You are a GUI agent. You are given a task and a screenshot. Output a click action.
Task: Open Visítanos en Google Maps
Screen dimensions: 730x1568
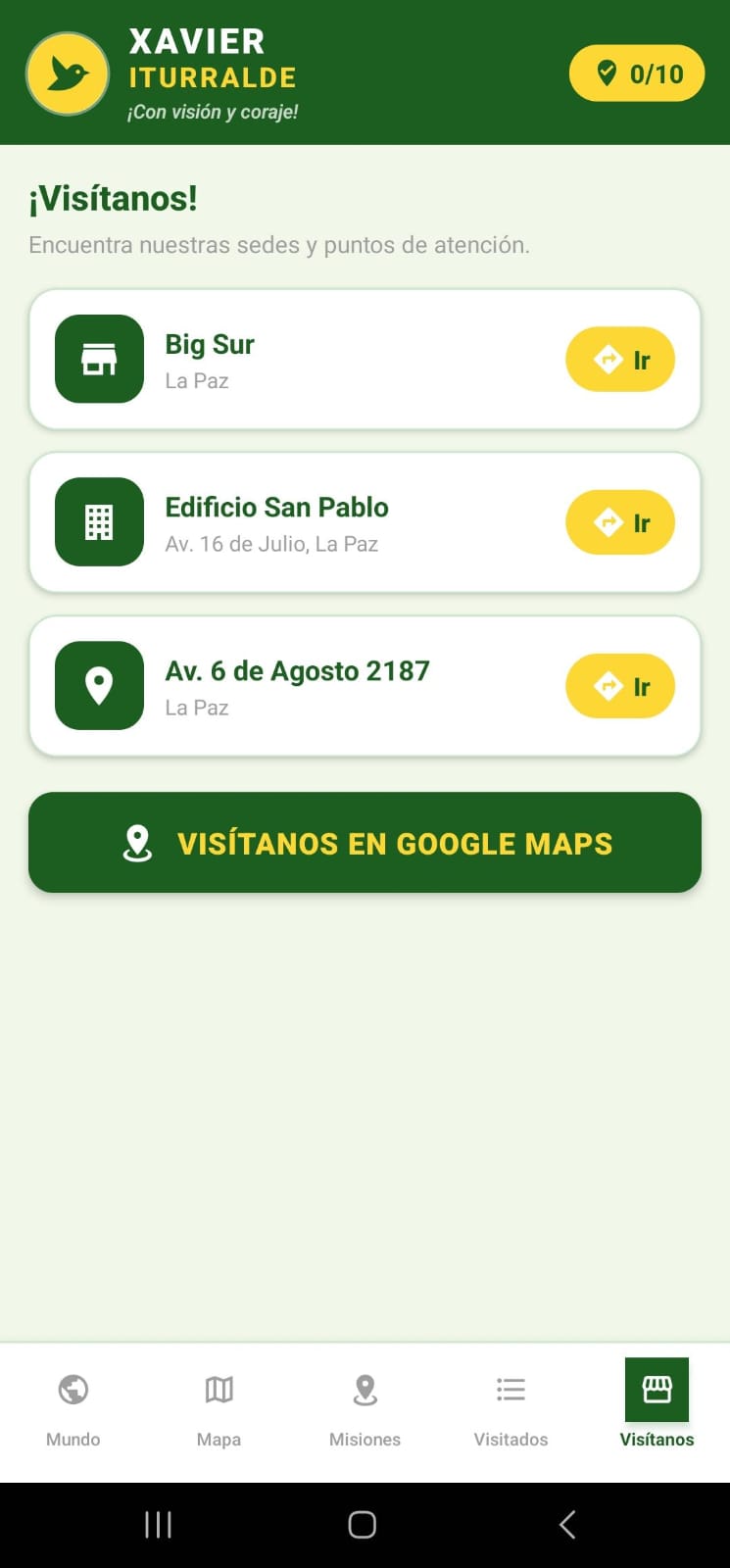click(x=365, y=843)
